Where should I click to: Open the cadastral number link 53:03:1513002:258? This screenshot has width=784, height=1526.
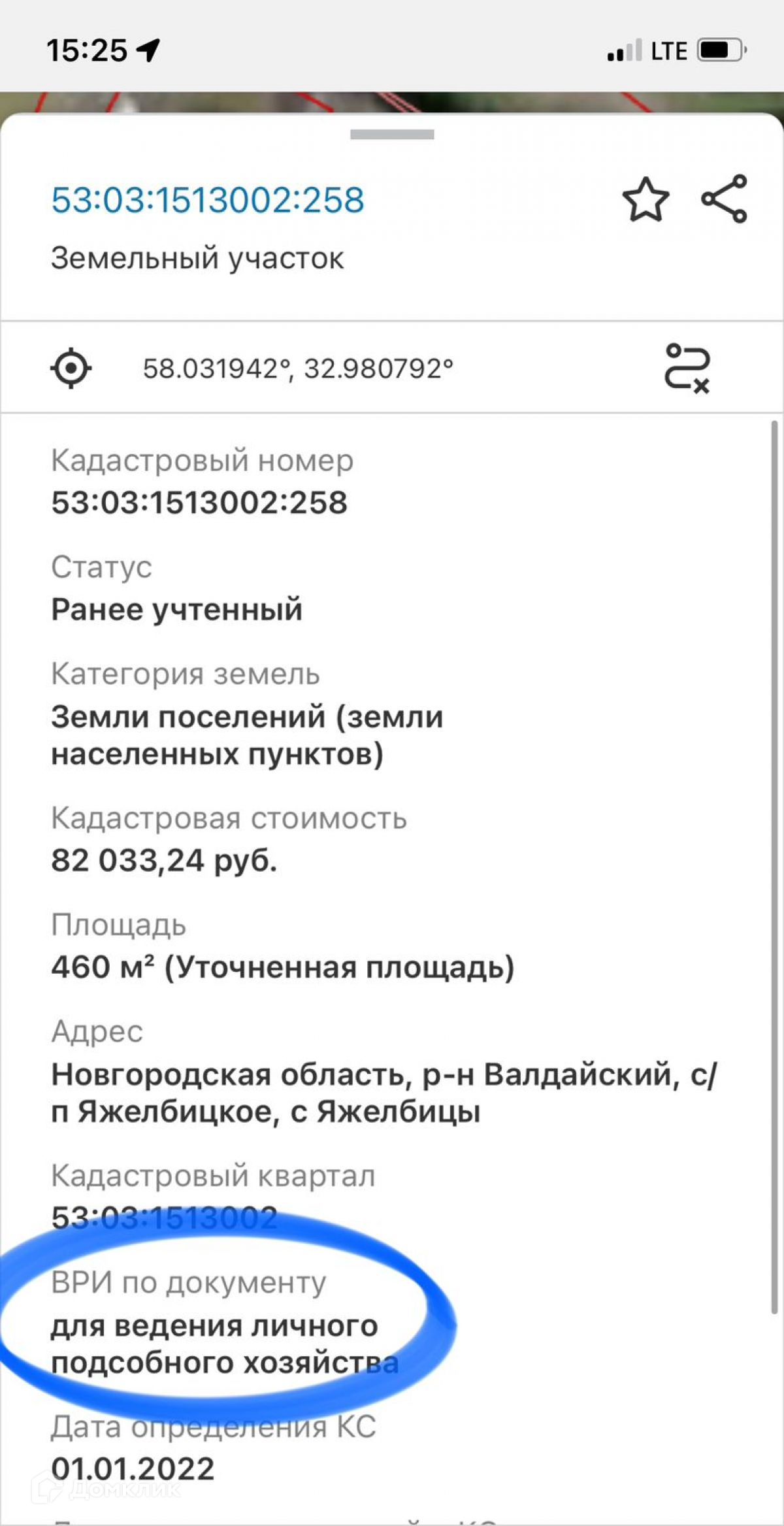point(208,200)
